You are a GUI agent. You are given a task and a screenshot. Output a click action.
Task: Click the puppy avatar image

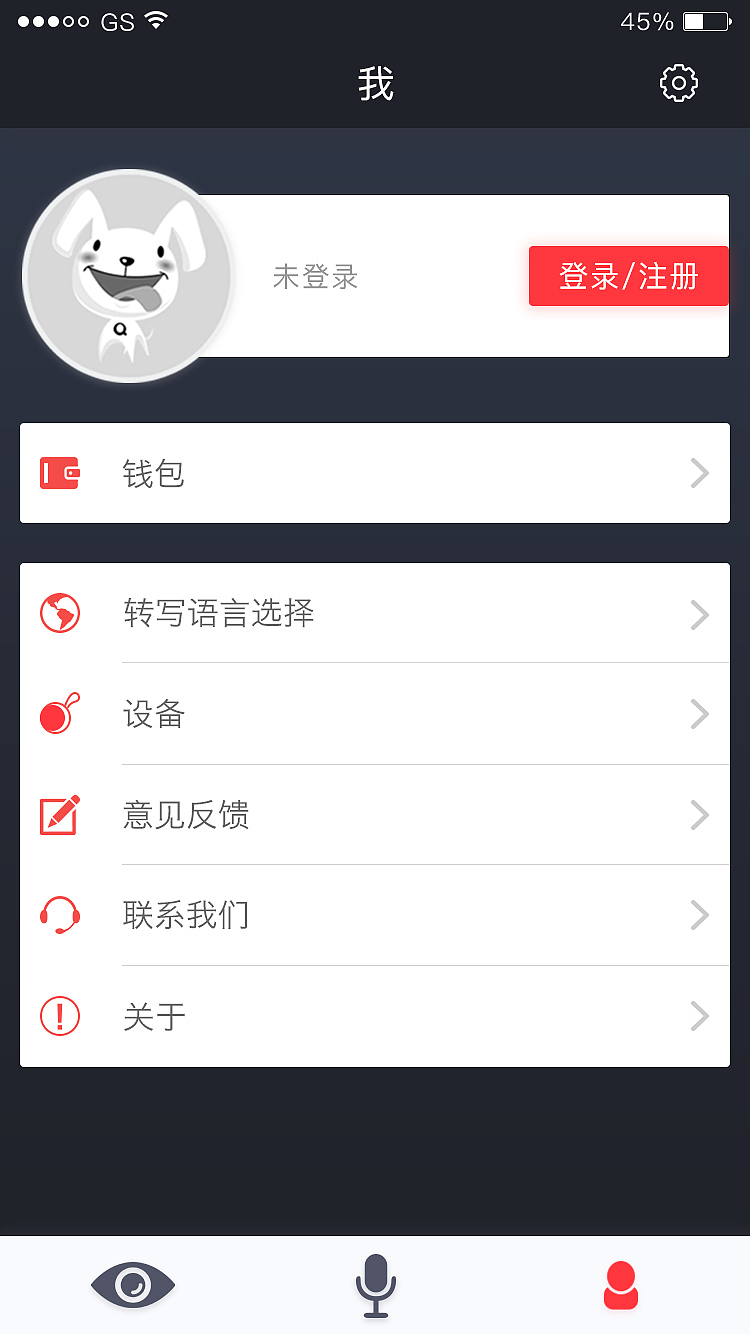[128, 276]
